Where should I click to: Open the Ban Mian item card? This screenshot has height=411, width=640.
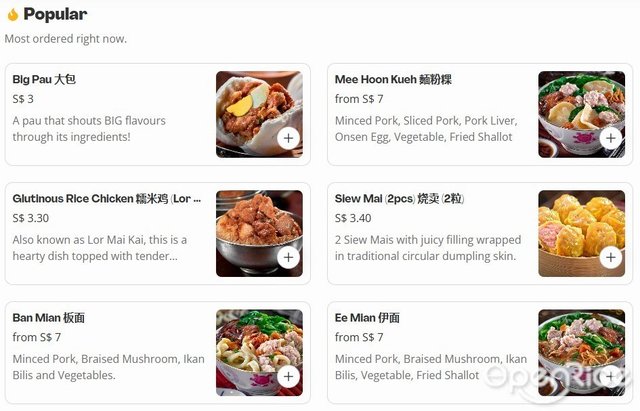110,350
